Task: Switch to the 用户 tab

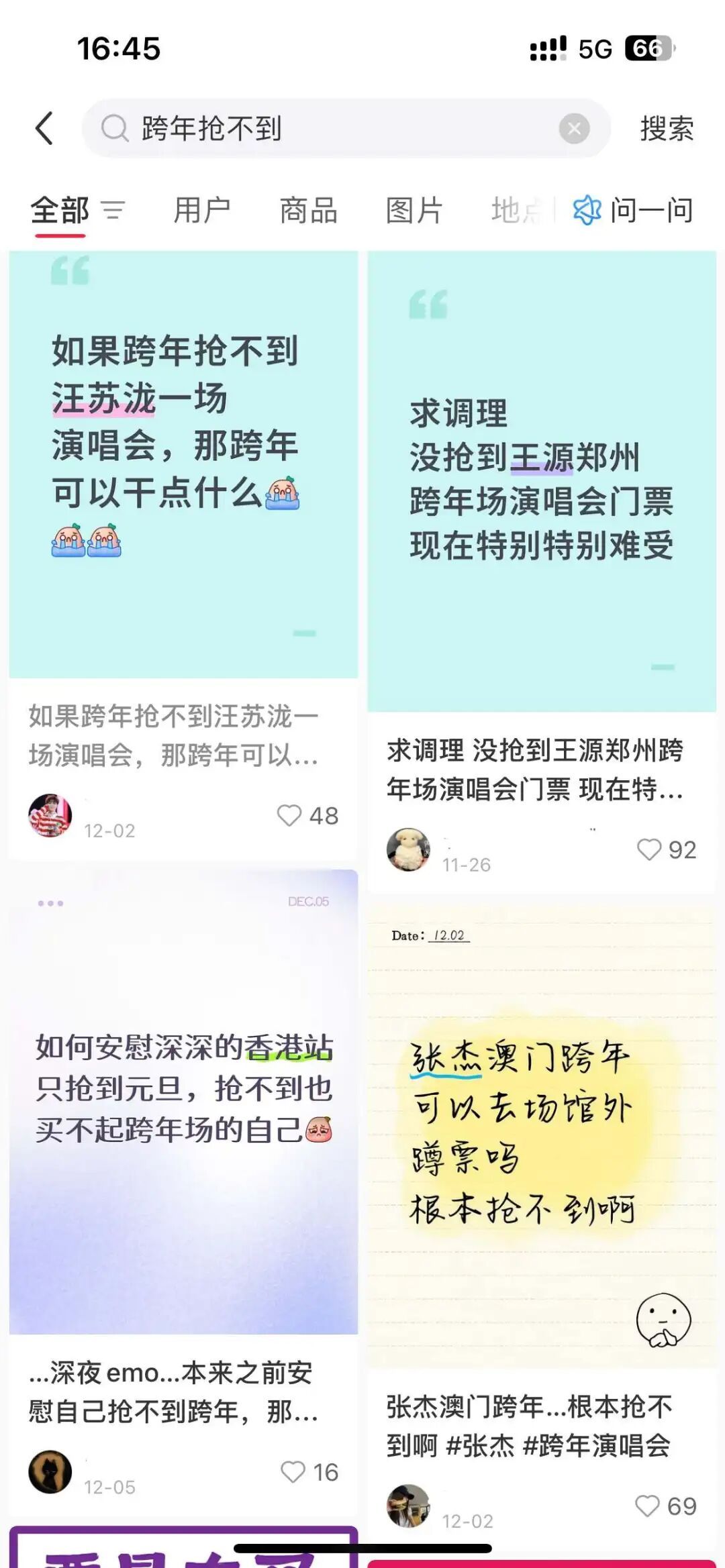Action: [x=201, y=211]
